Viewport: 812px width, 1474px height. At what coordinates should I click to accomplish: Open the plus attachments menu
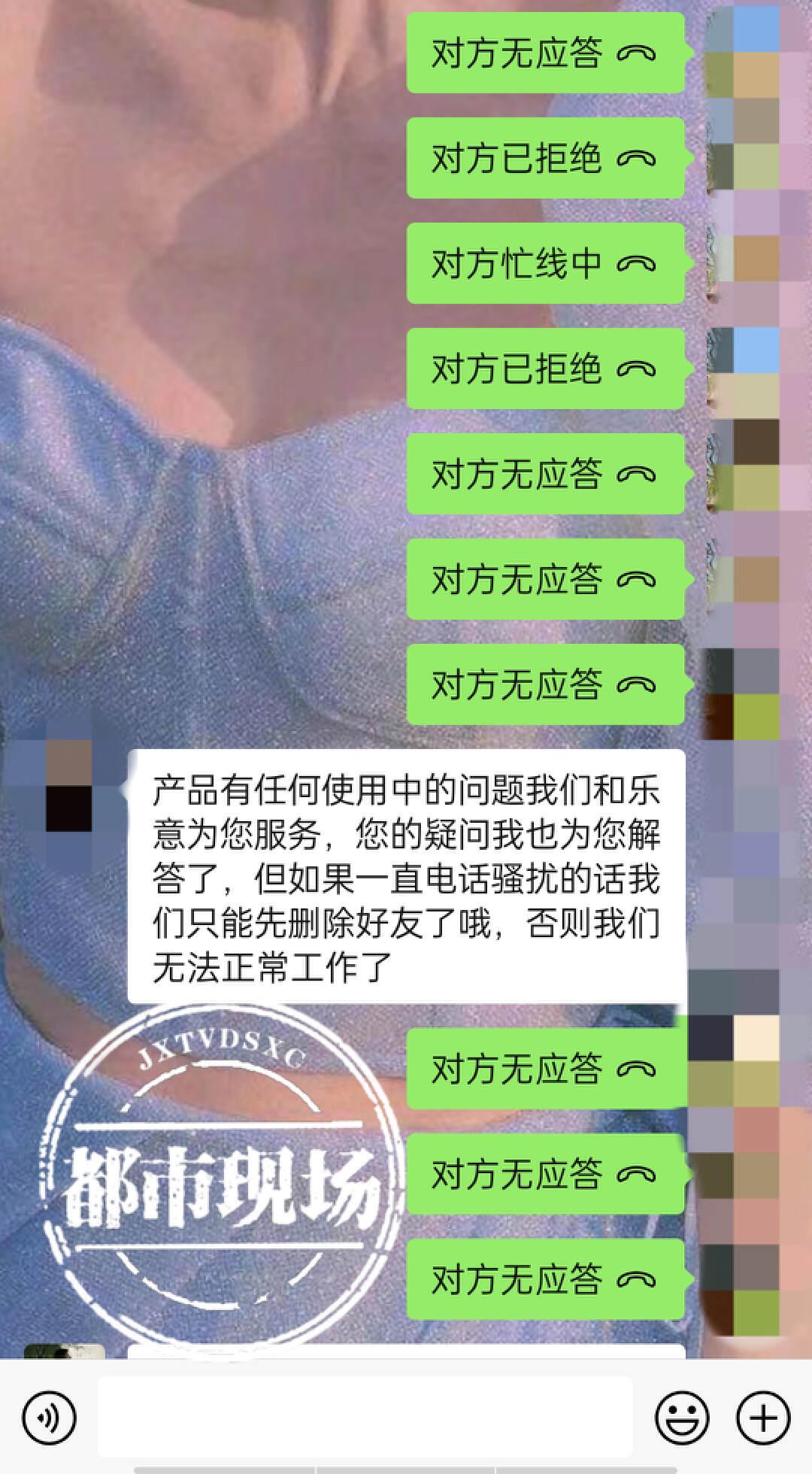coord(763,1418)
